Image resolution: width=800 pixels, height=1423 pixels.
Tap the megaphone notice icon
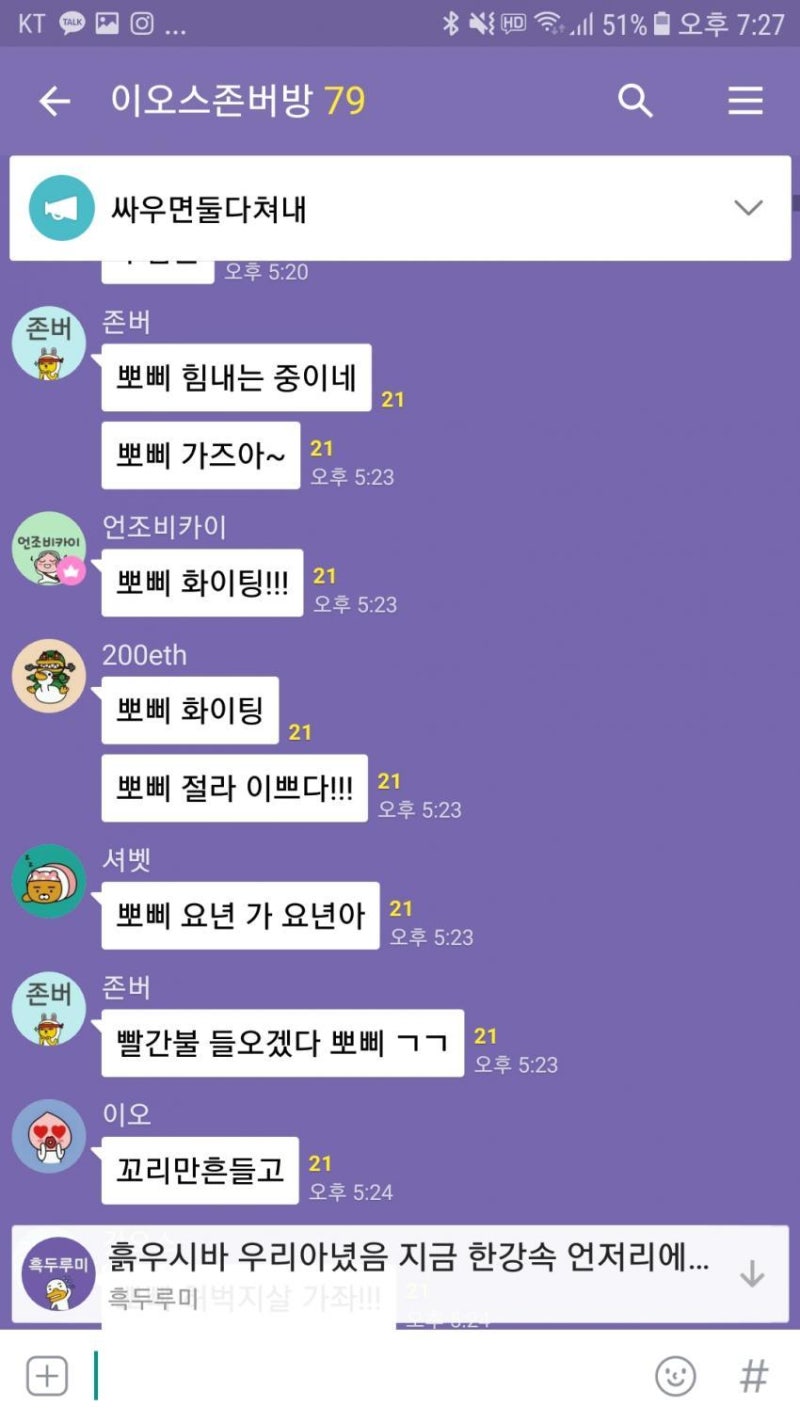coord(62,207)
